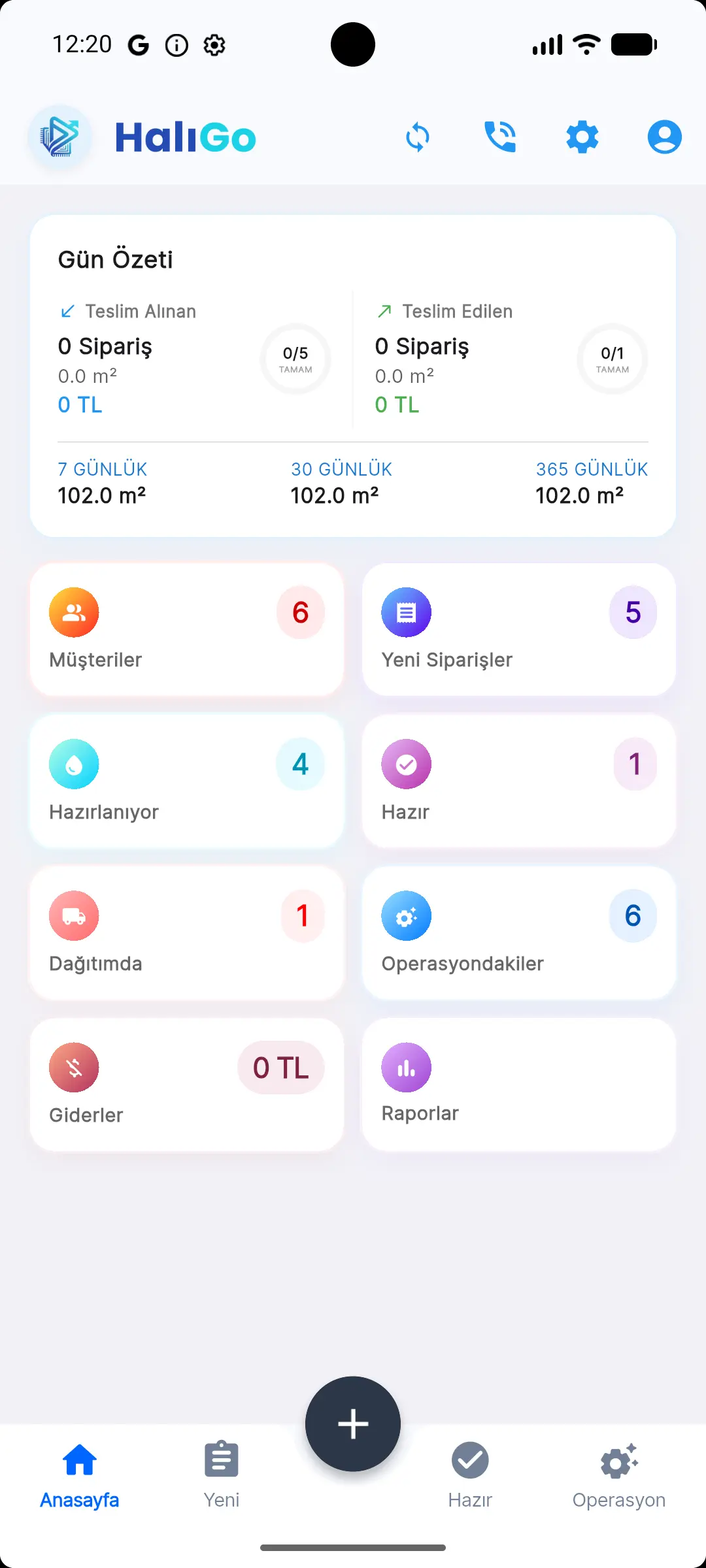Open the call icon in top bar
Screen dimensions: 706x1568
pos(500,137)
